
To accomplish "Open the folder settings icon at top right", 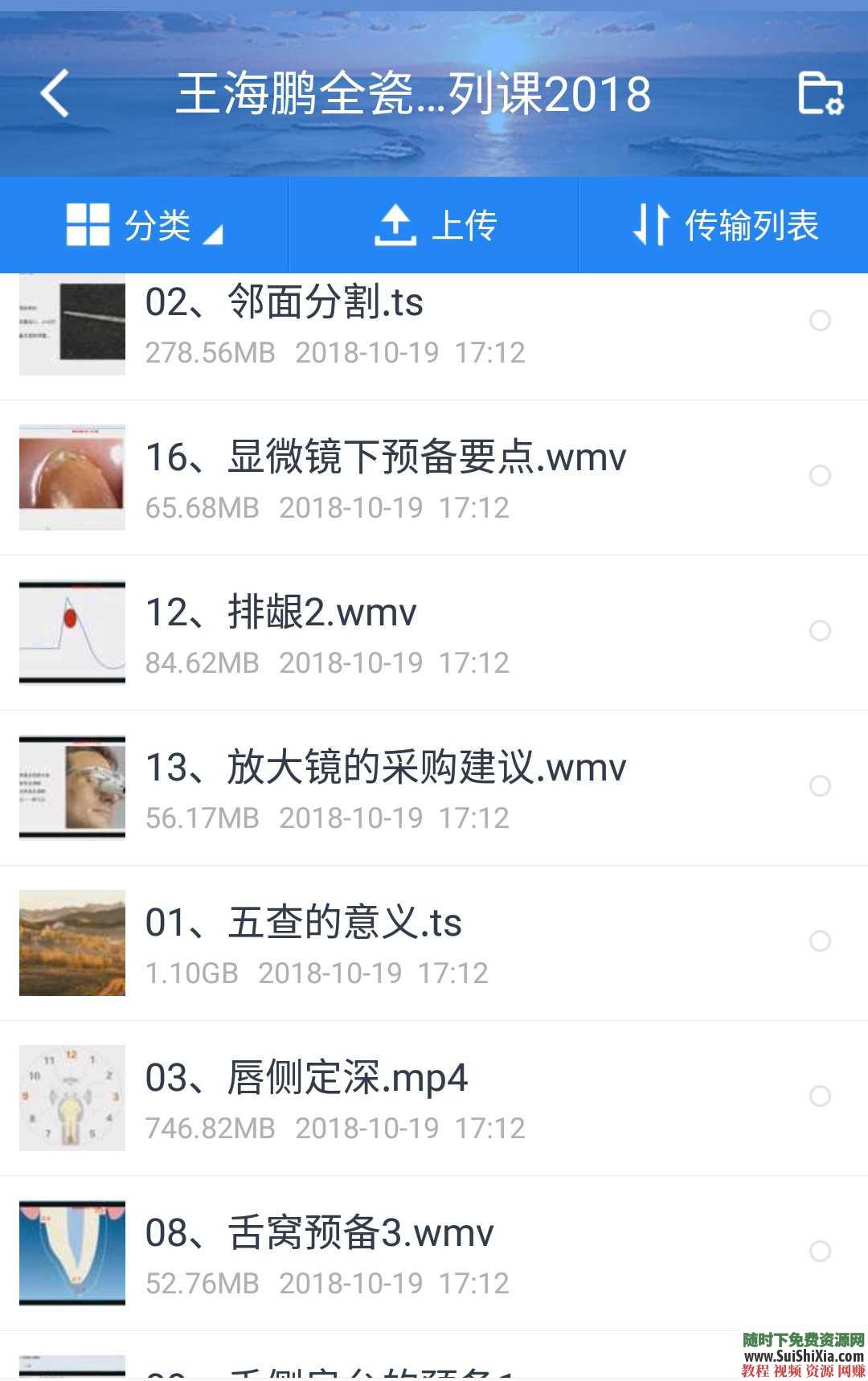I will click(821, 95).
